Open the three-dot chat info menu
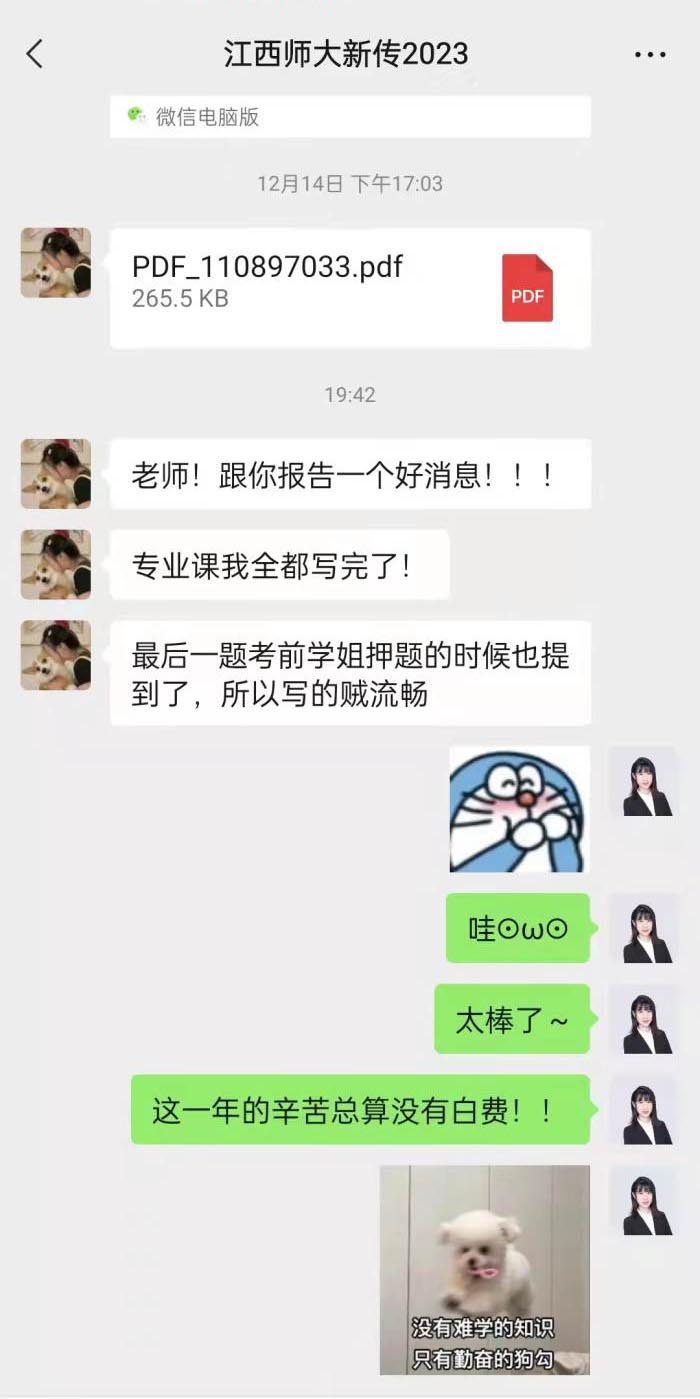This screenshot has height=1399, width=700. click(650, 55)
